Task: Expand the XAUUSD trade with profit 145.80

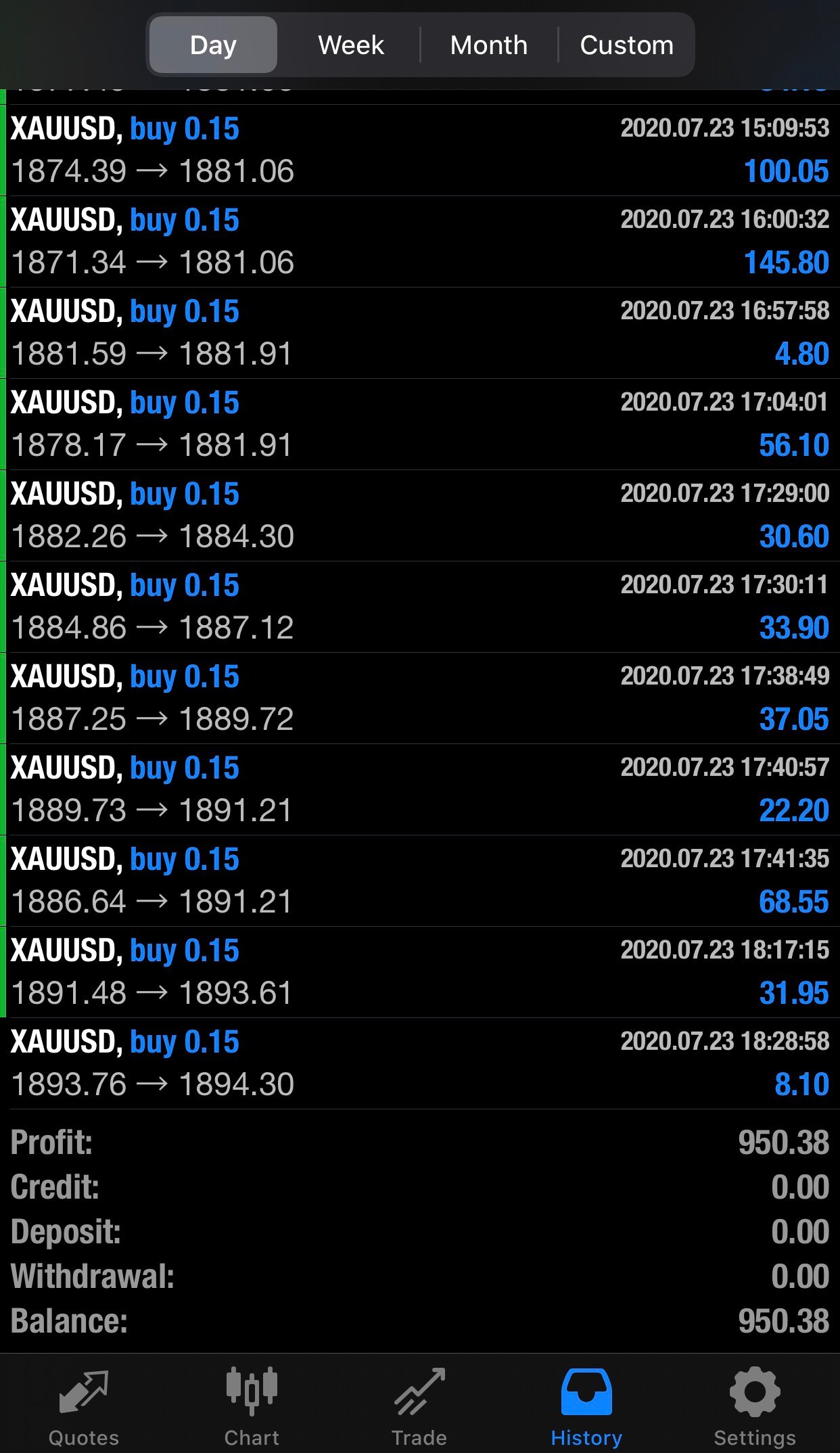Action: tap(420, 241)
